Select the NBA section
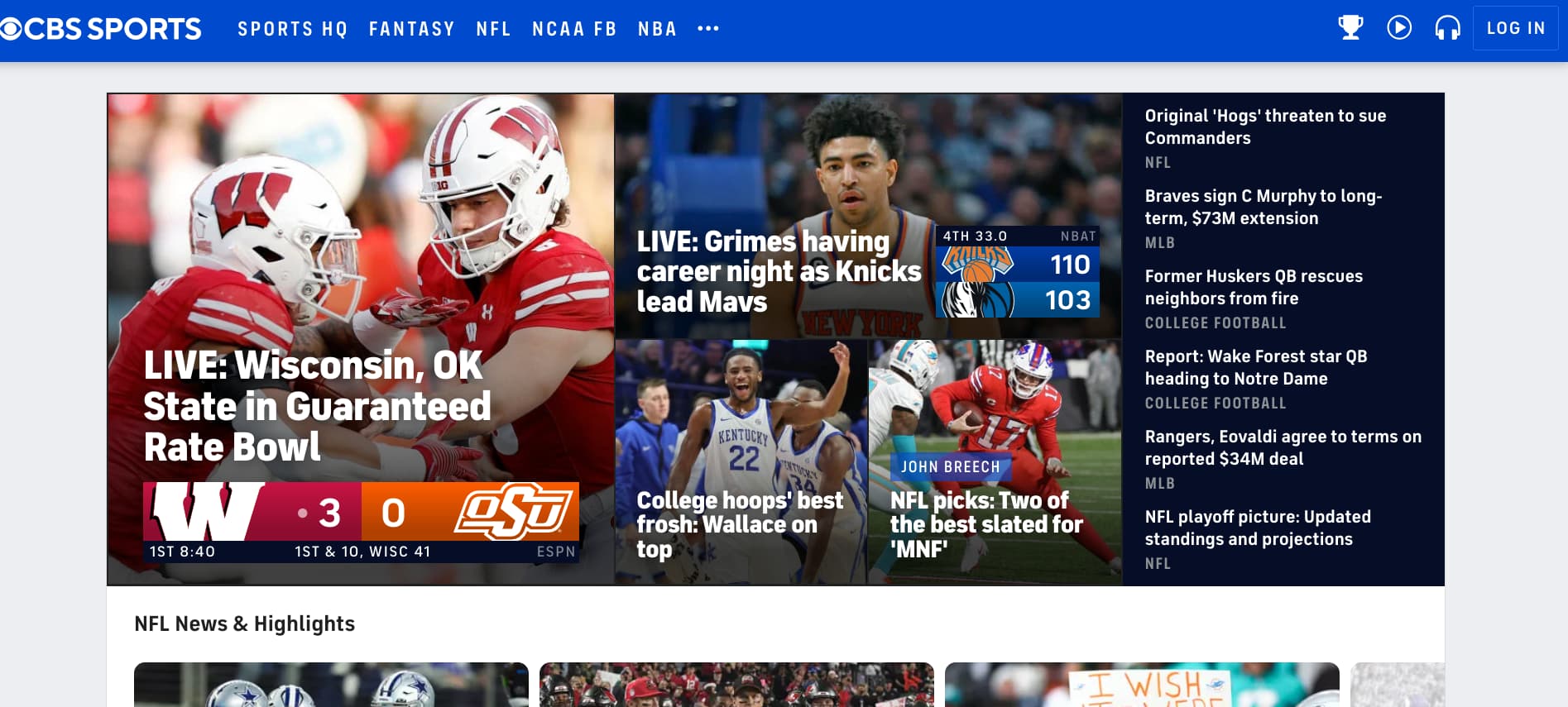This screenshot has height=707, width=1568. 657,29
